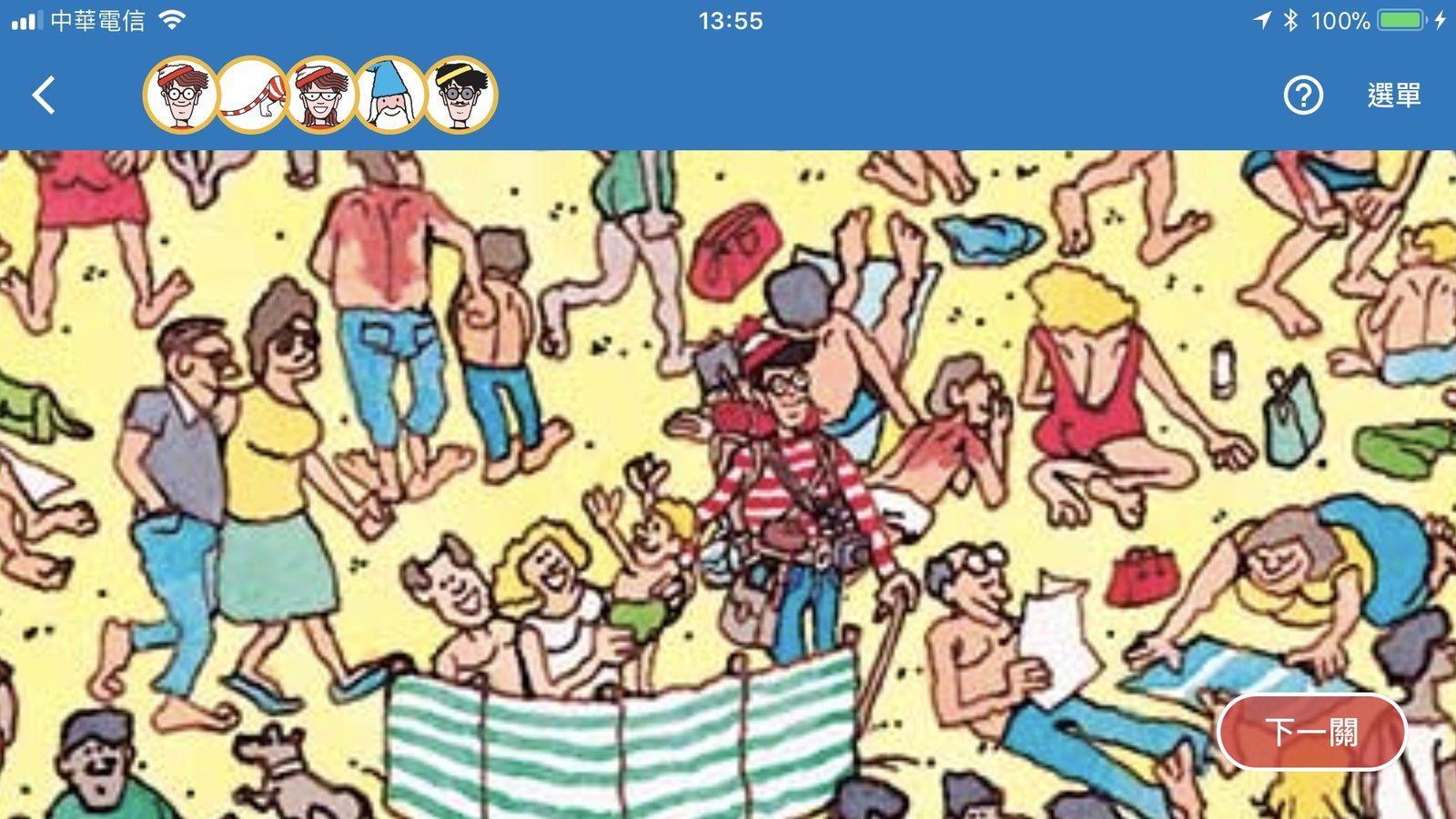Select the Wenda character avatar
The image size is (1456, 819).
tap(320, 95)
